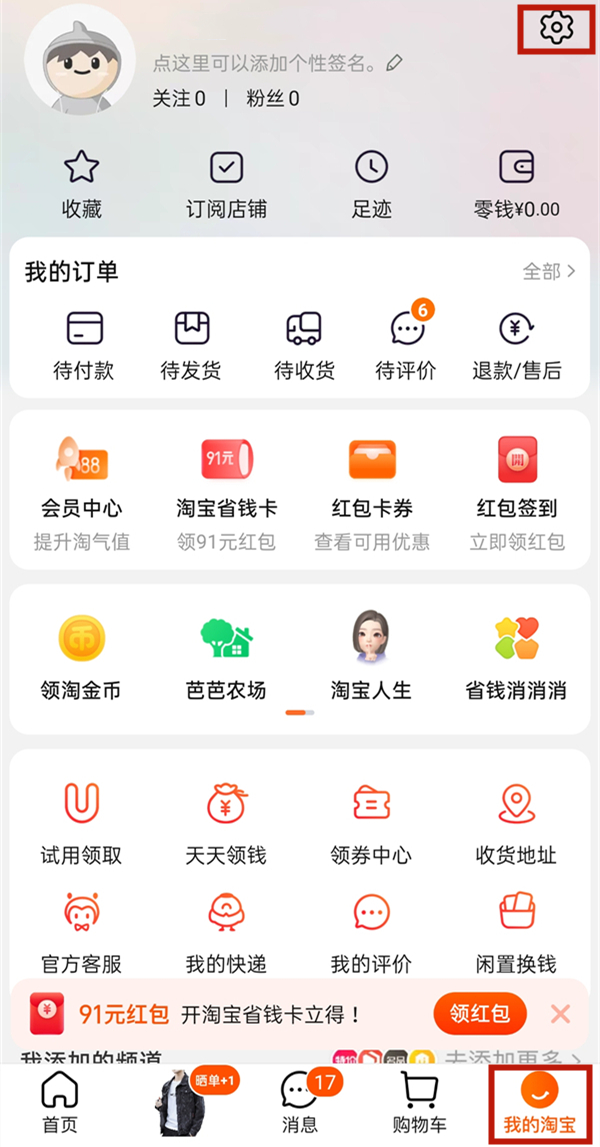Open the settings gear icon
This screenshot has width=600, height=1147.
pyautogui.click(x=556, y=27)
